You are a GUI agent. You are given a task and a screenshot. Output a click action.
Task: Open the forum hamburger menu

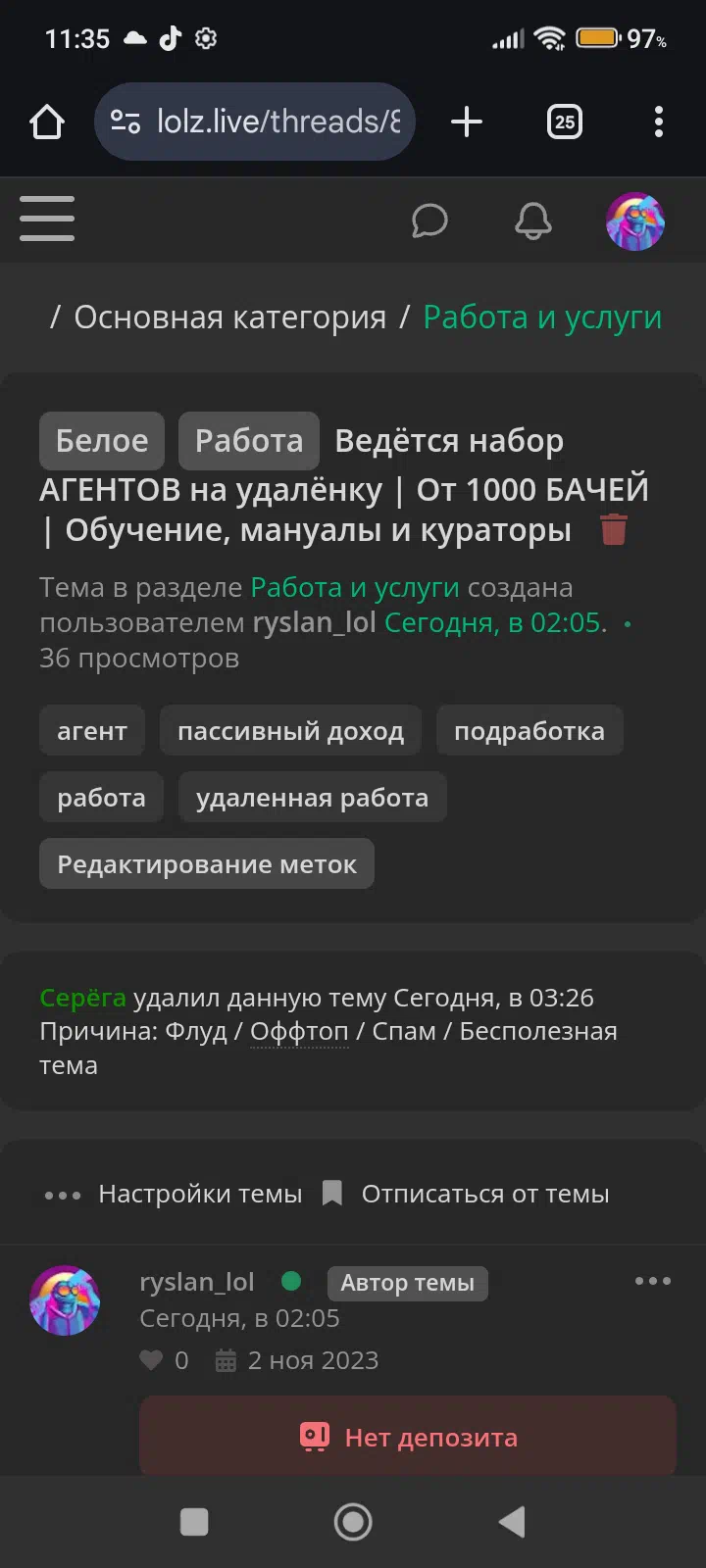pos(47,219)
